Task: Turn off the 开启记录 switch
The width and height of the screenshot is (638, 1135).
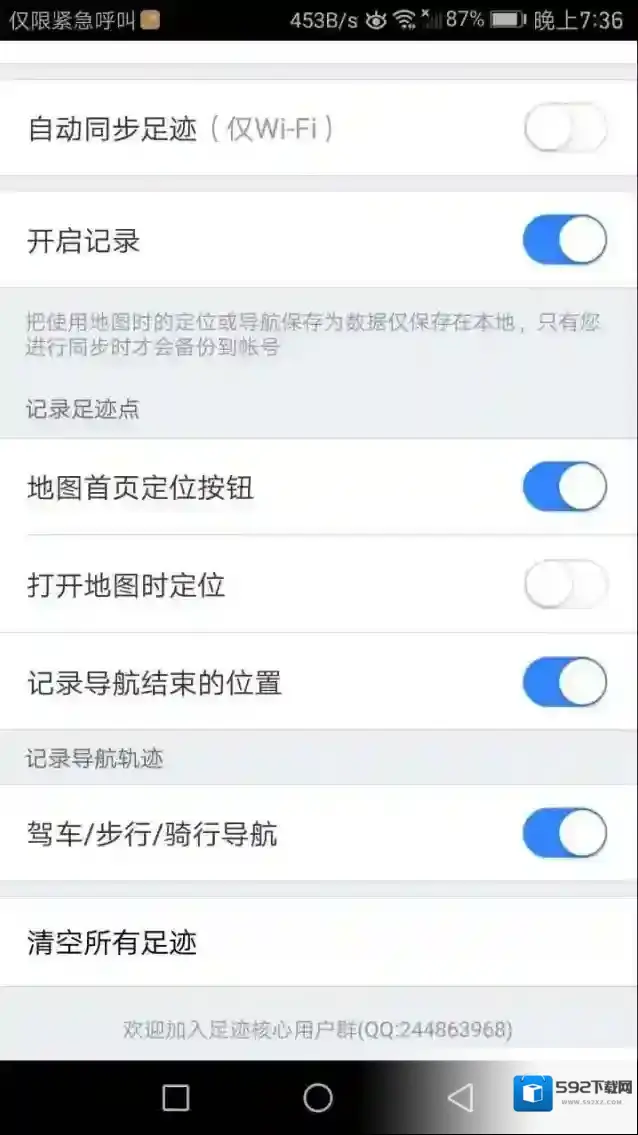Action: tap(565, 240)
